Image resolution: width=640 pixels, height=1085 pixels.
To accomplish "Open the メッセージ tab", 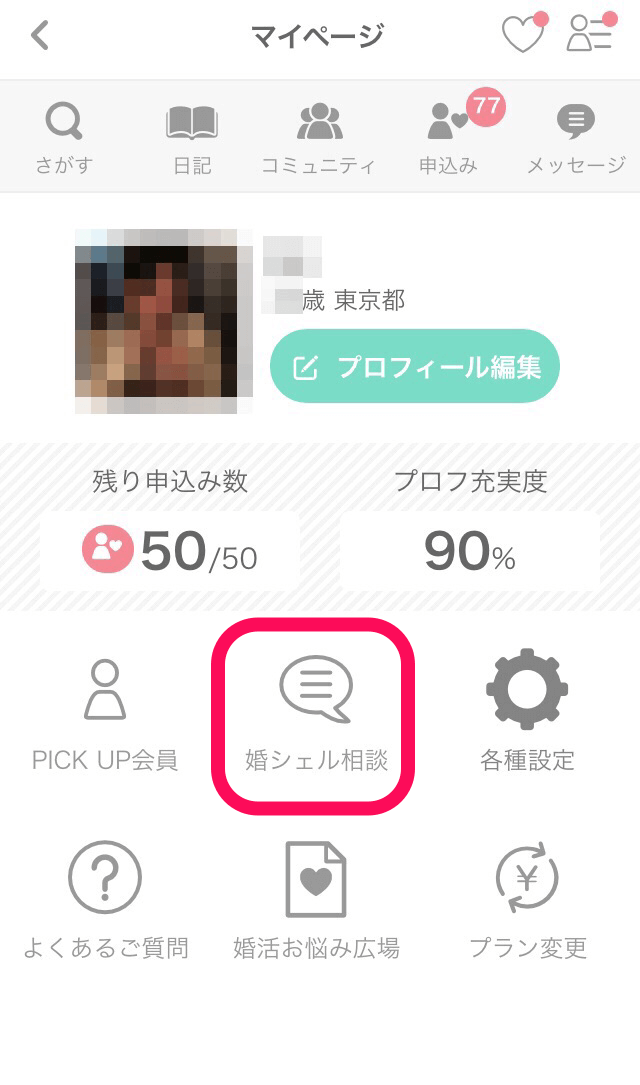I will pos(576,138).
